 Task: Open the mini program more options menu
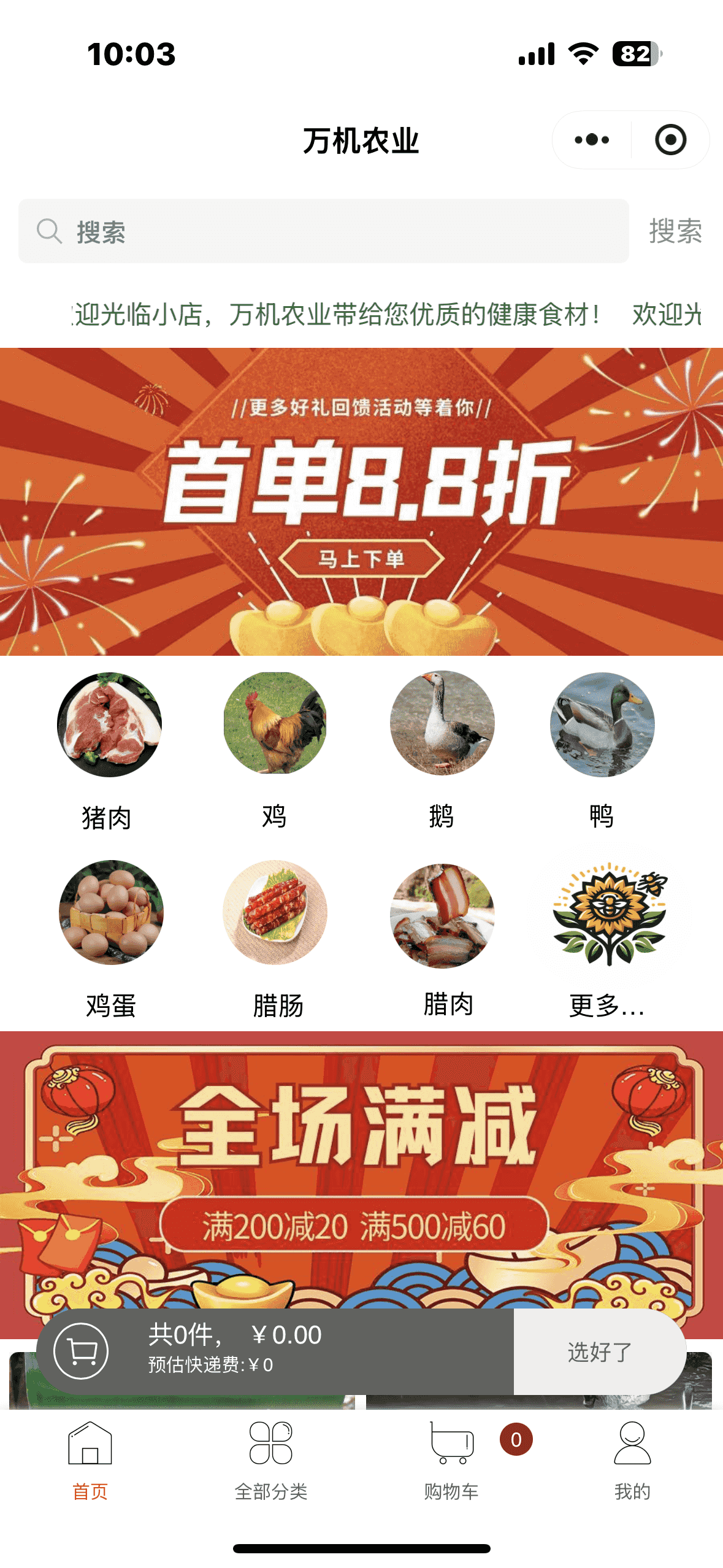tap(592, 140)
